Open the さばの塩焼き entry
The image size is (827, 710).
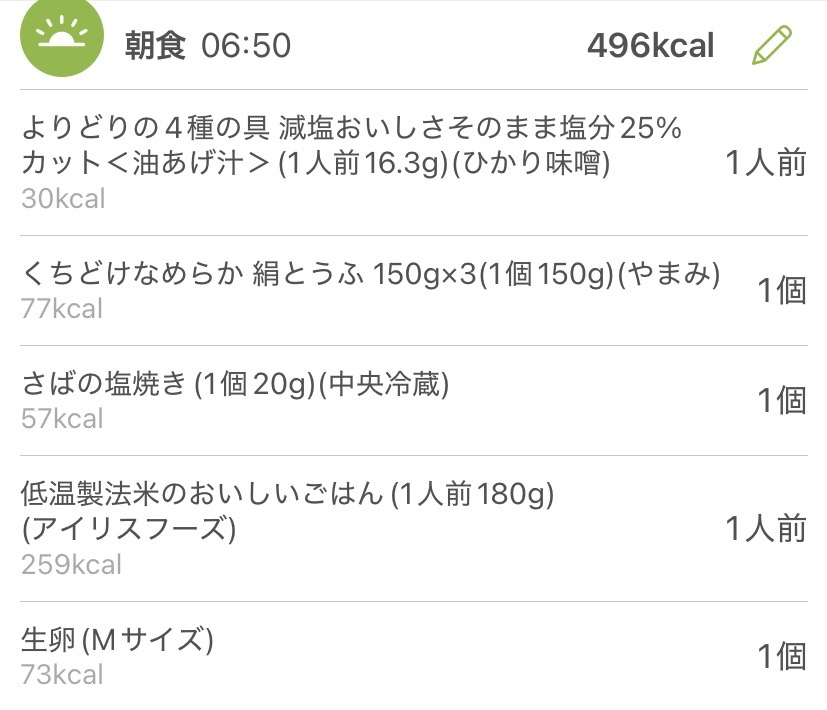tap(400, 400)
